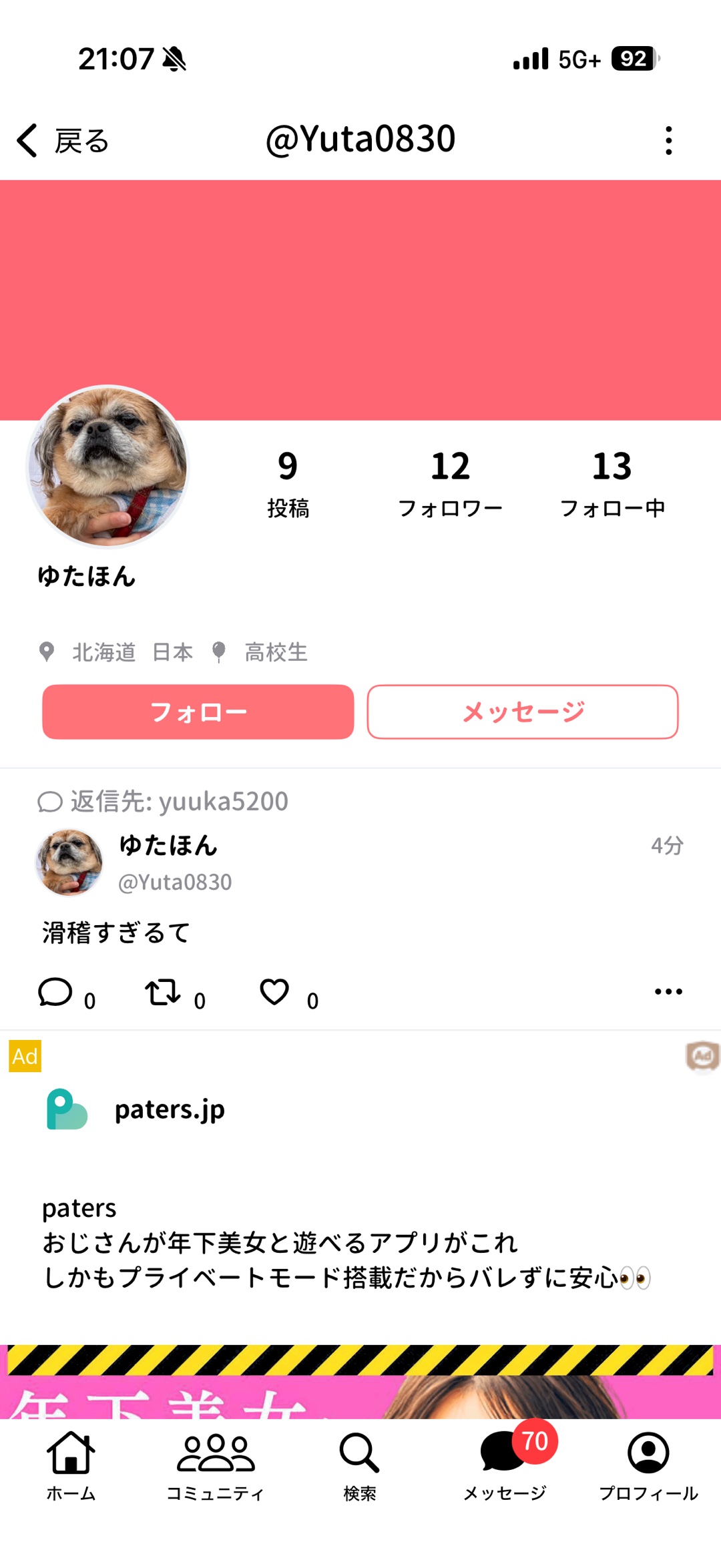Switch to the コミュニティ tab
This screenshot has height=1568, width=721.
pos(215,1466)
